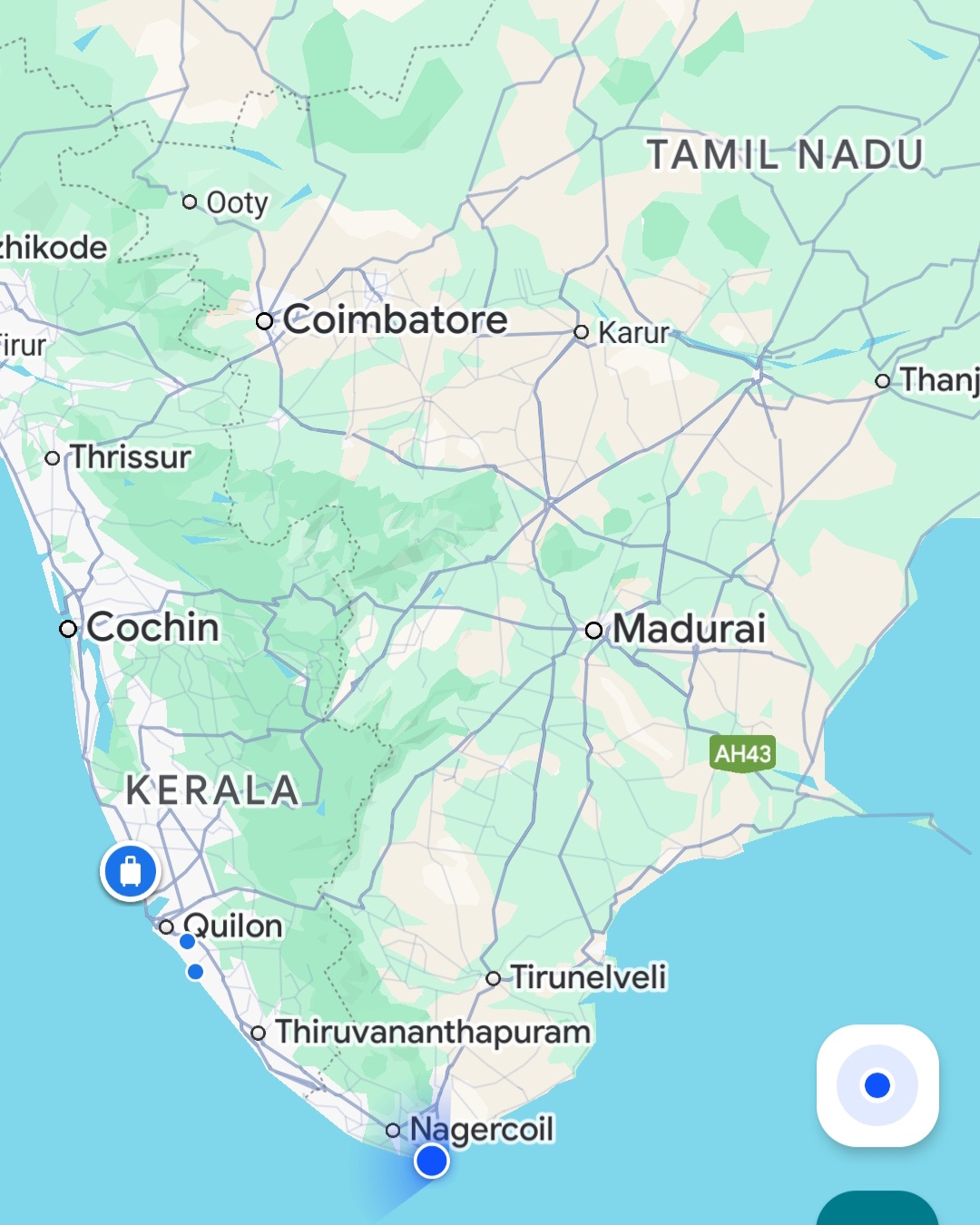Open place info for Coimbatore
This screenshot has height=1225, width=980.
[x=394, y=320]
